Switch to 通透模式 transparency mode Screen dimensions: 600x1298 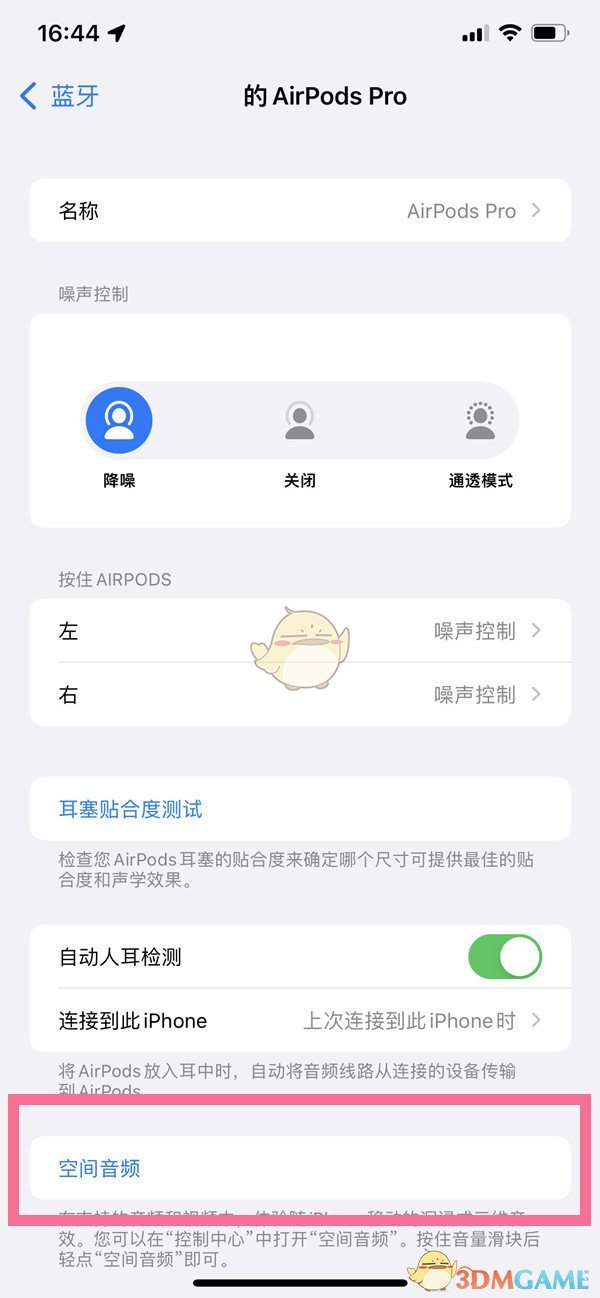(x=480, y=421)
